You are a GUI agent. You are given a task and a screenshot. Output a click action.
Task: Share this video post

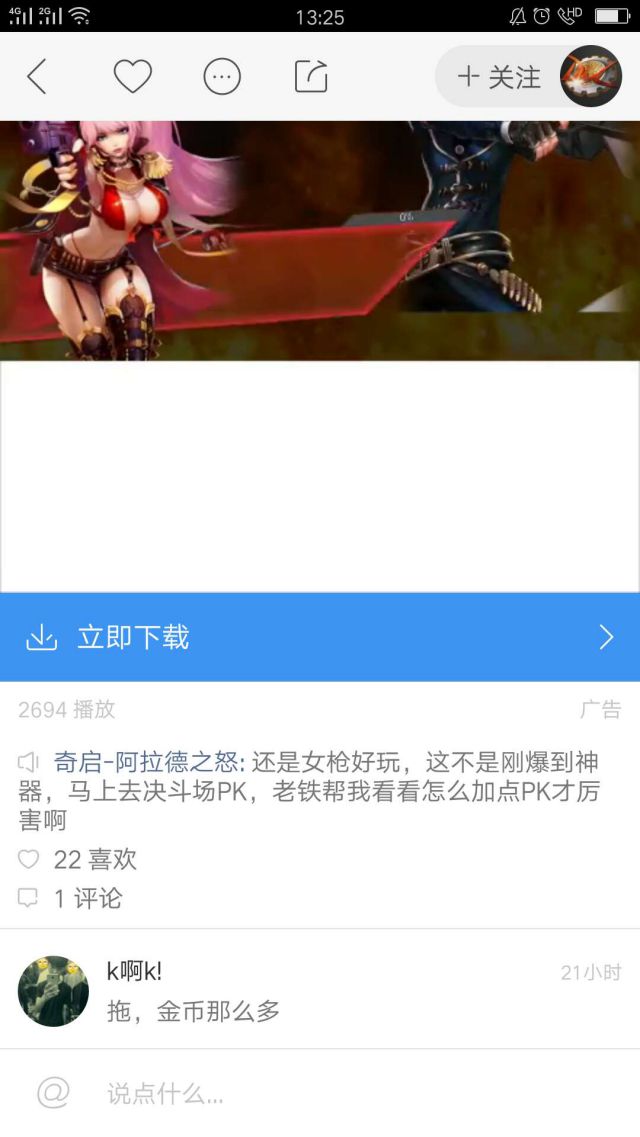(311, 77)
